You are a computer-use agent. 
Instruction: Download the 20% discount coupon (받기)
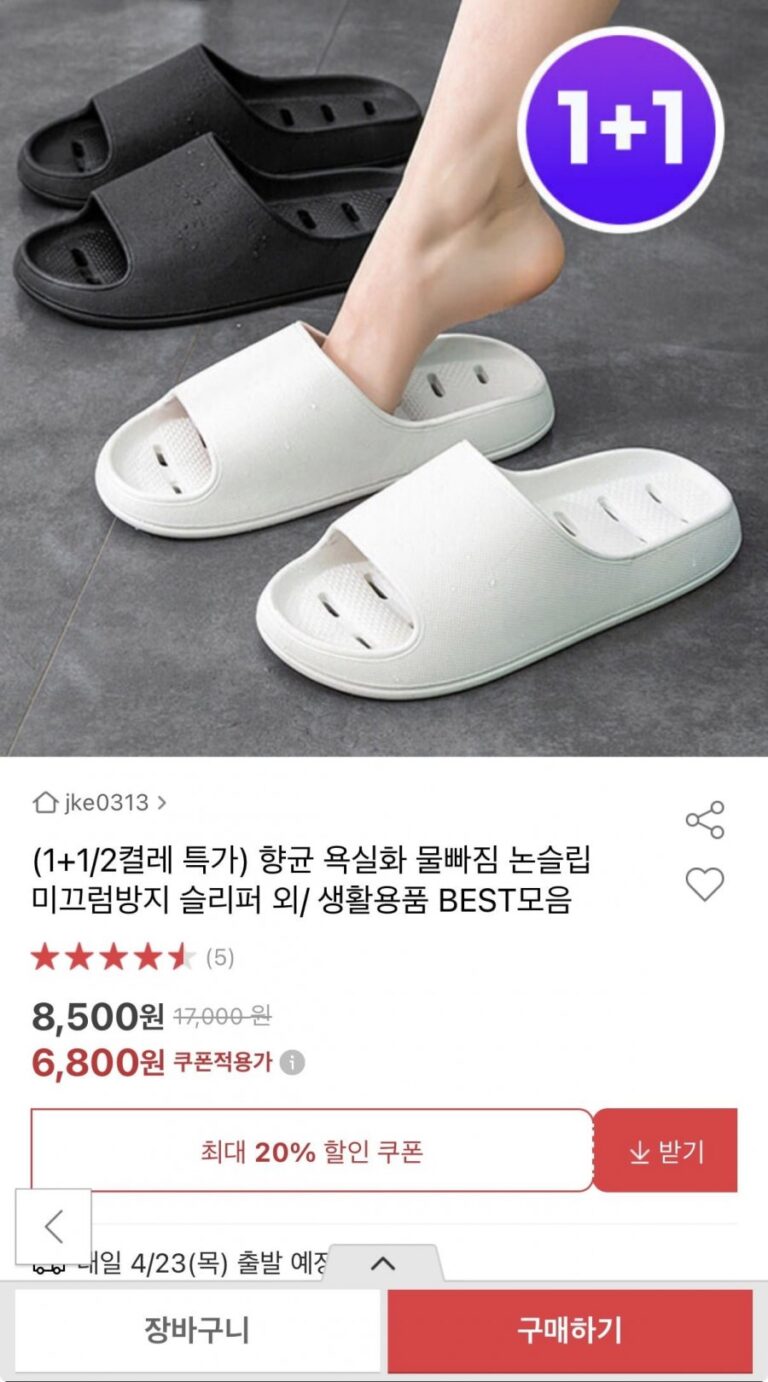click(x=665, y=1151)
